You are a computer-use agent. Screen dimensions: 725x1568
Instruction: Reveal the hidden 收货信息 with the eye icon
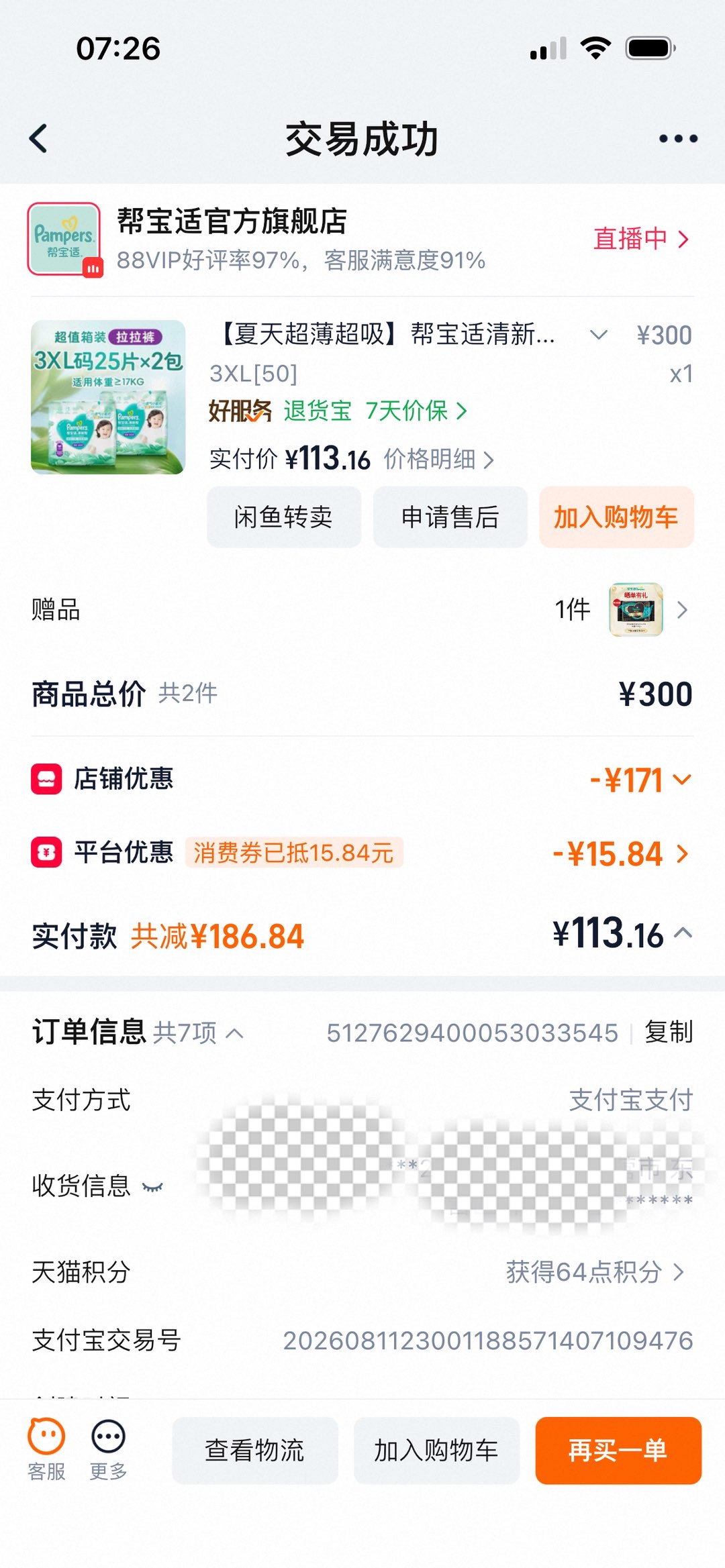click(x=153, y=1187)
